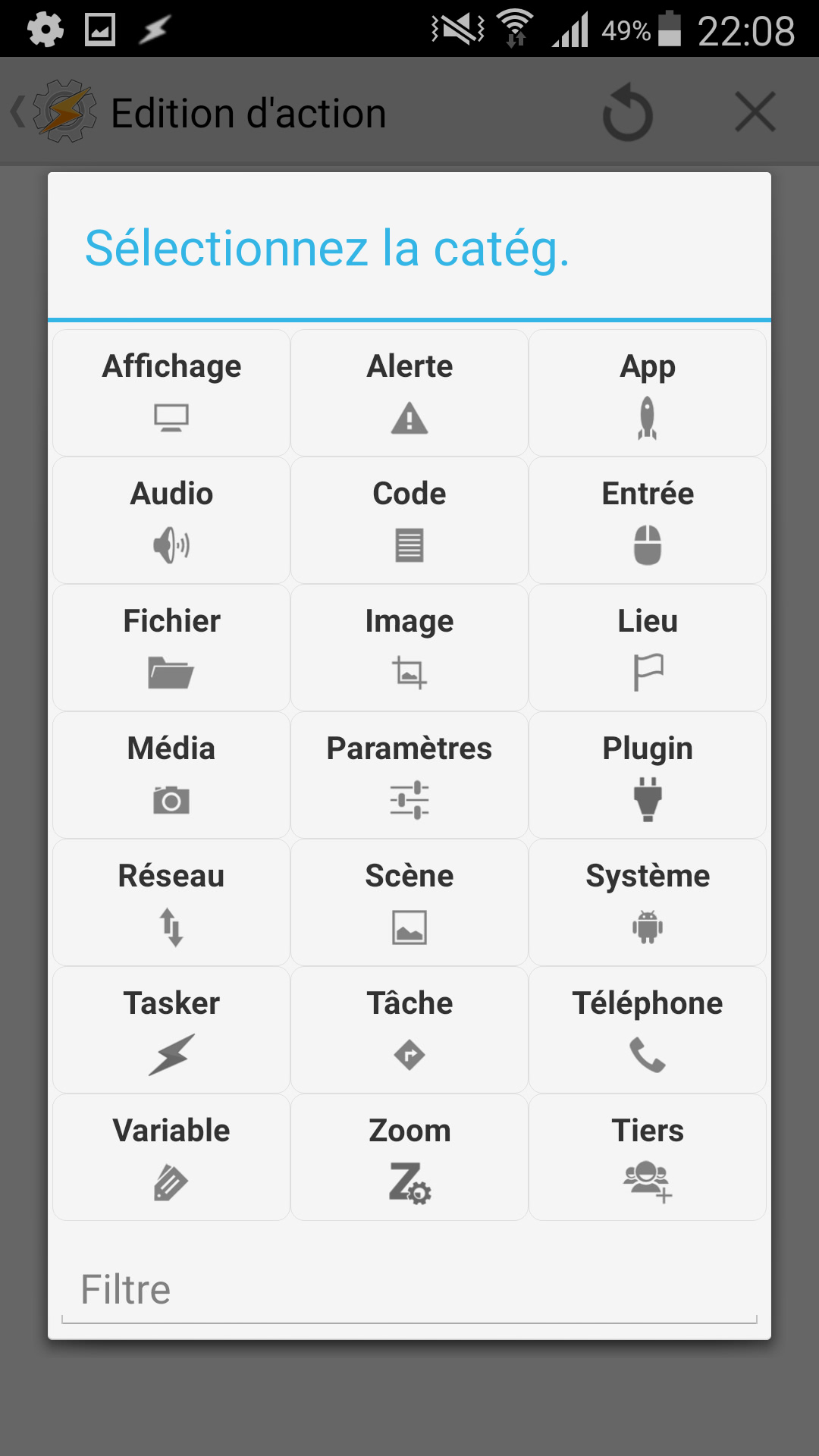Screen dimensions: 819x1456
Task: Open the Fichier folder category
Action: click(x=170, y=647)
